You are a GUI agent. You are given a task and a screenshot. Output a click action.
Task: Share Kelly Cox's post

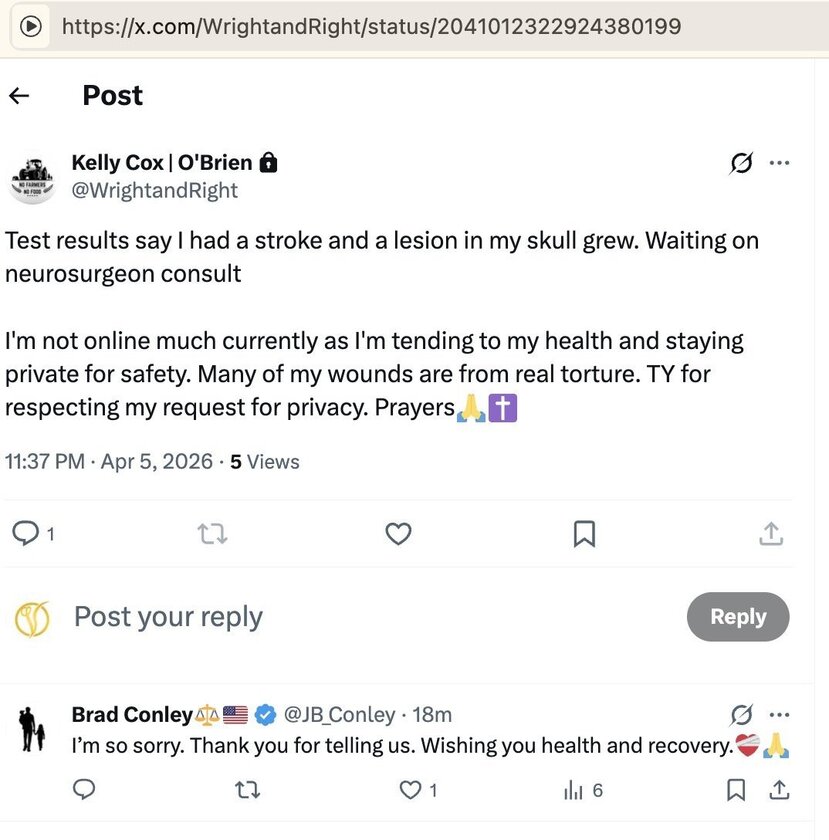(x=770, y=534)
